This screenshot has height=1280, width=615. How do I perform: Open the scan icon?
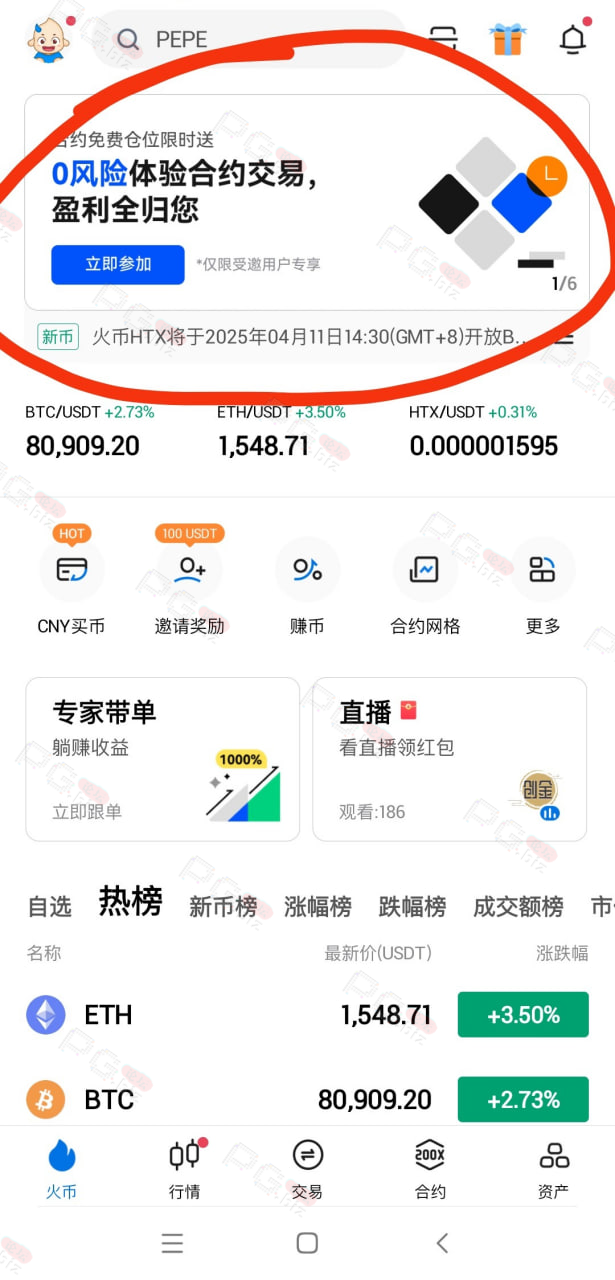pyautogui.click(x=443, y=39)
